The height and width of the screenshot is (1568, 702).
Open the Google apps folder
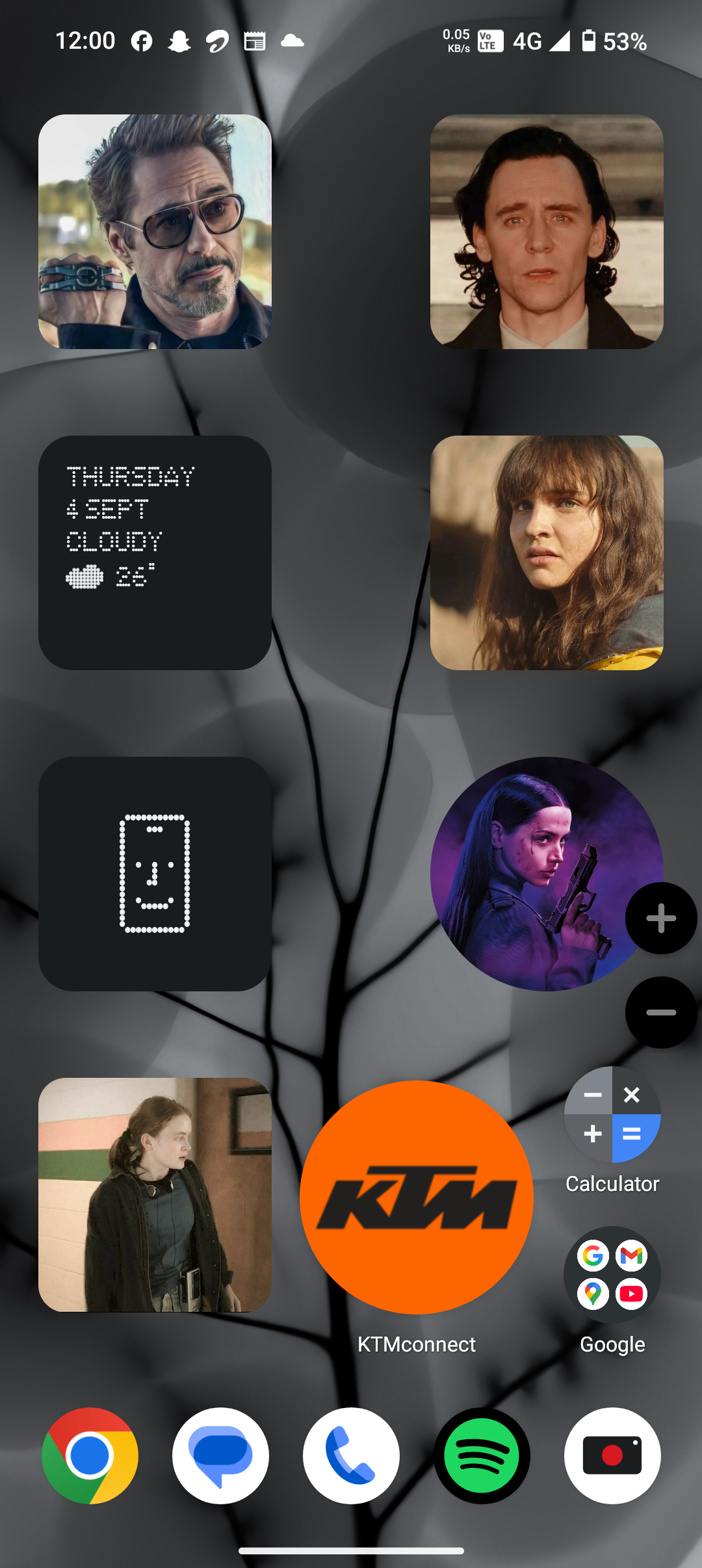[612, 1274]
